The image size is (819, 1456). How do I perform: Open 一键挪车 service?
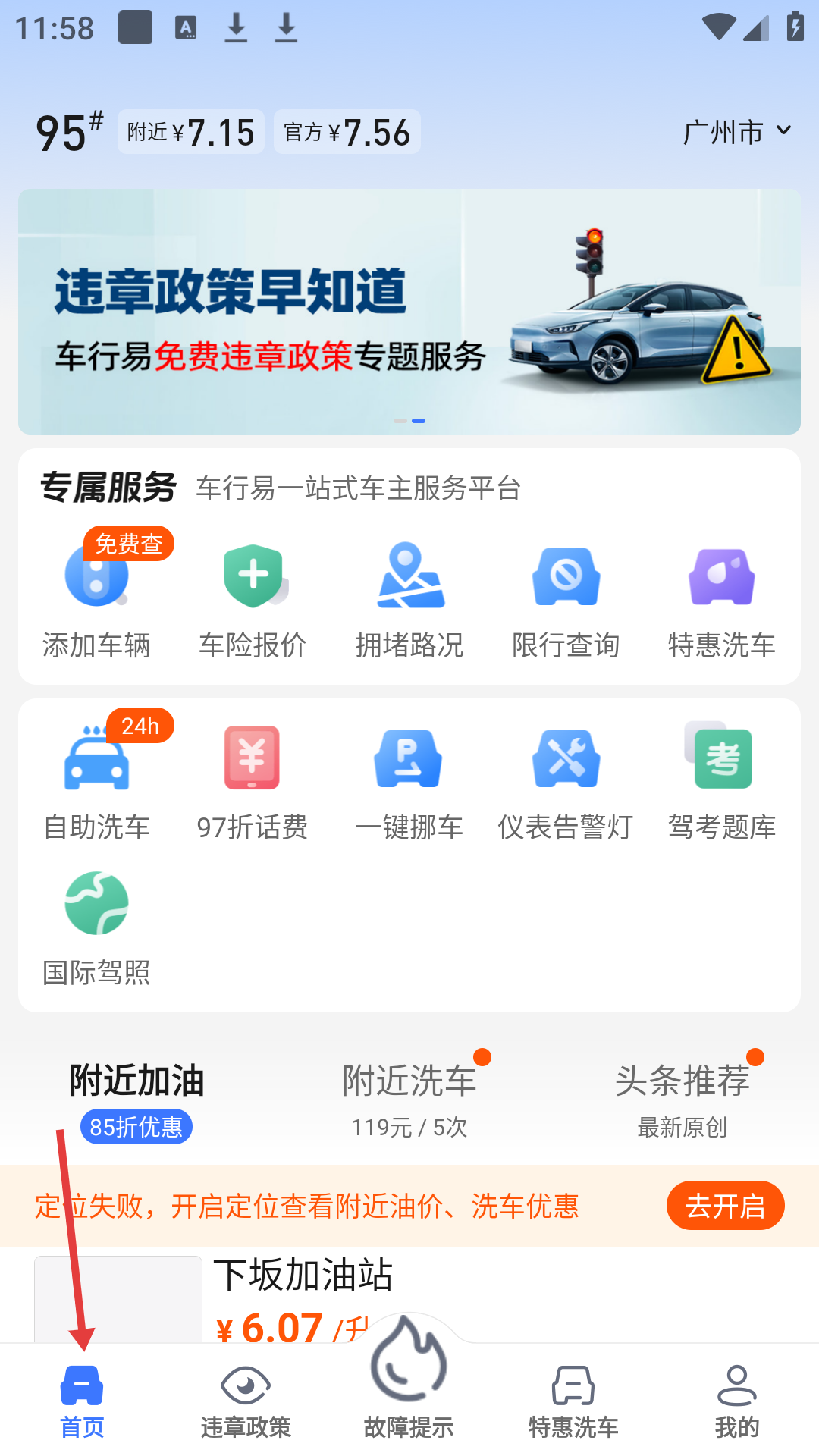(409, 781)
